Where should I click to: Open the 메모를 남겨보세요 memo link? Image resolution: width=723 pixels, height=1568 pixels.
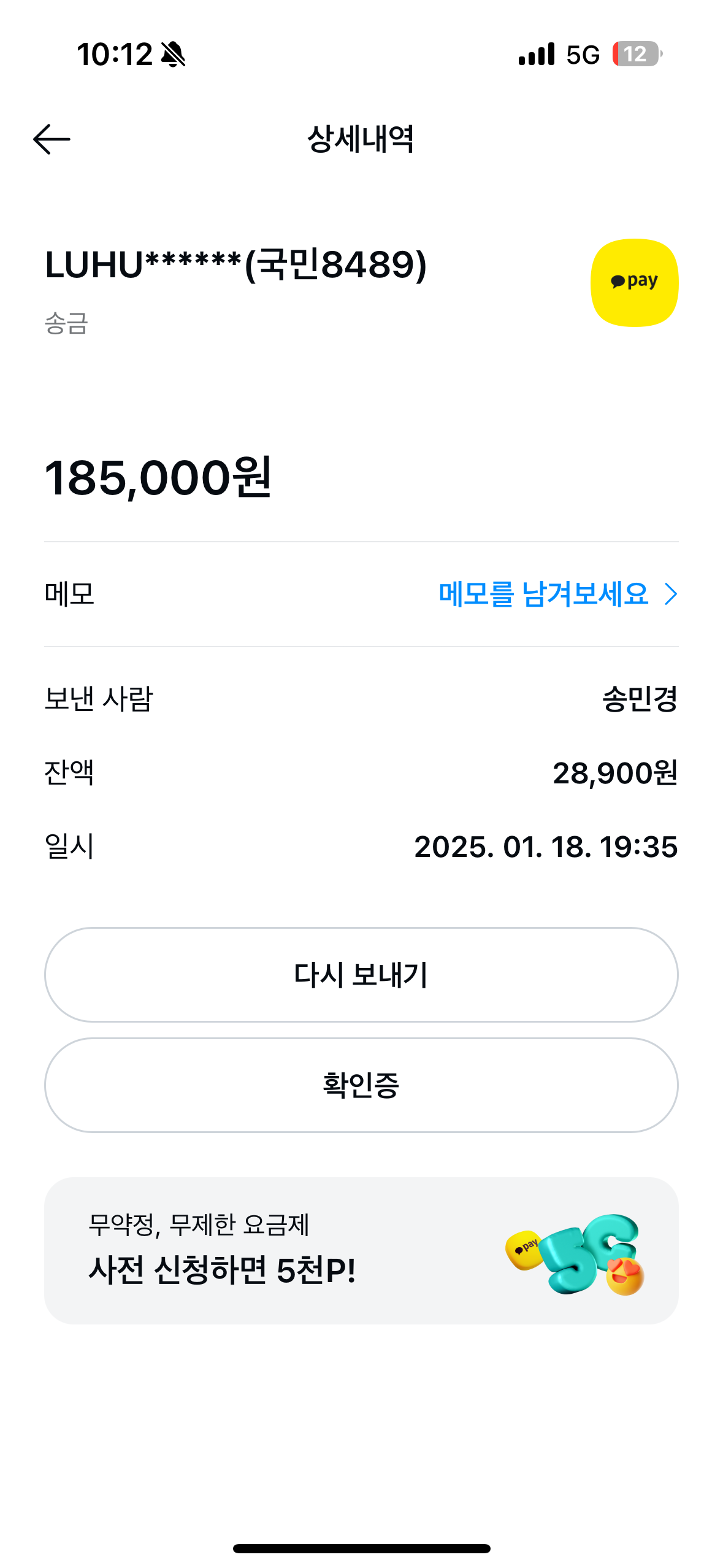click(x=558, y=594)
